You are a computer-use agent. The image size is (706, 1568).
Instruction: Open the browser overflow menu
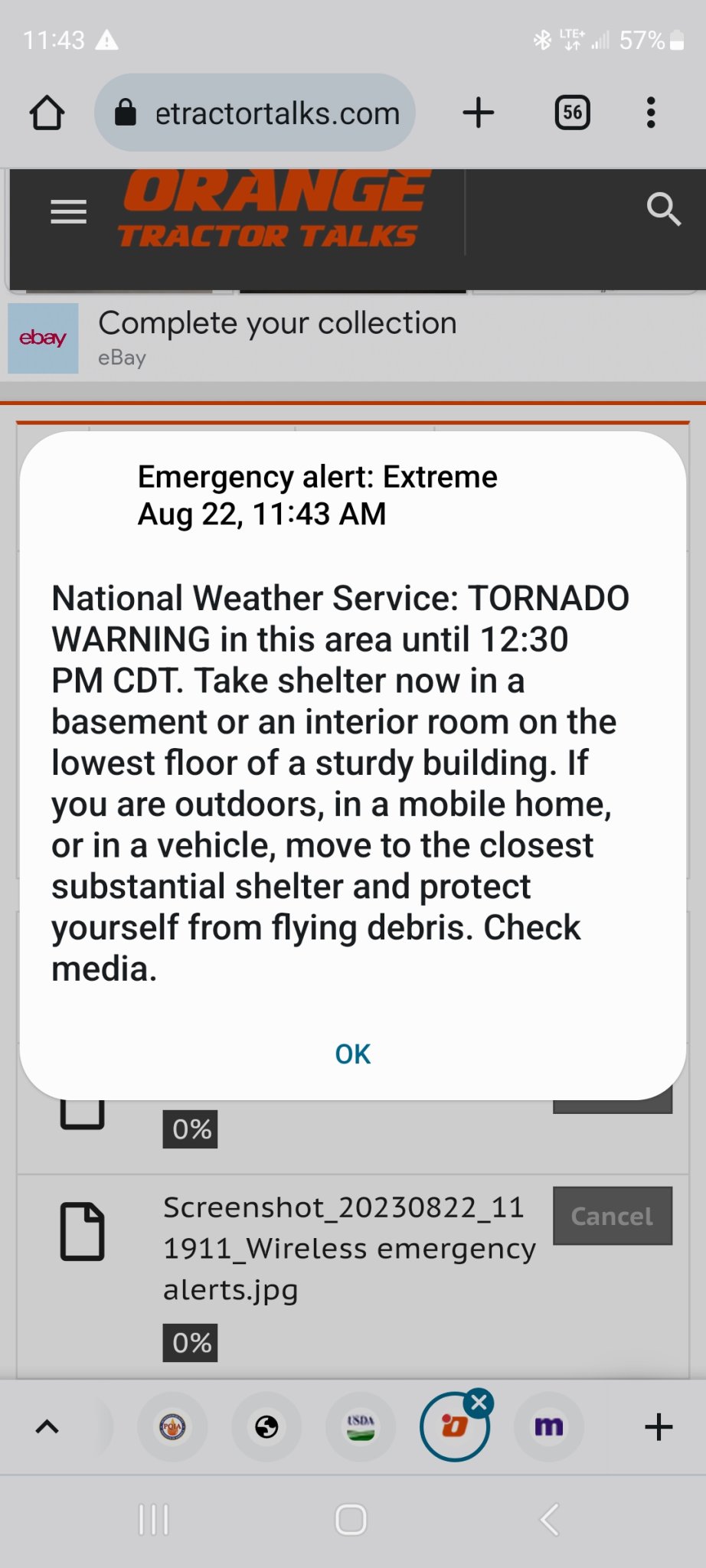[x=651, y=113]
